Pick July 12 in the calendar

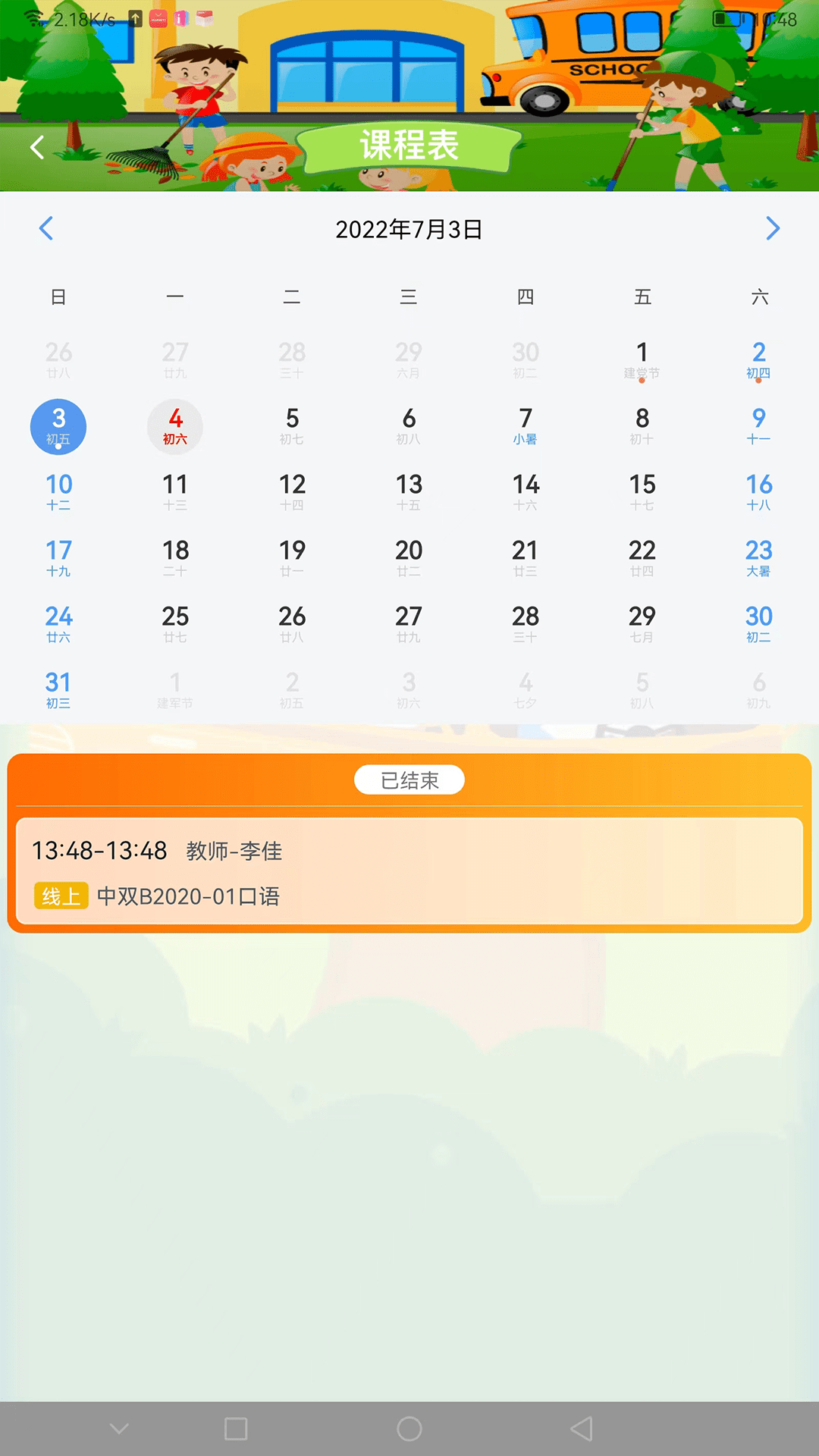(x=292, y=492)
